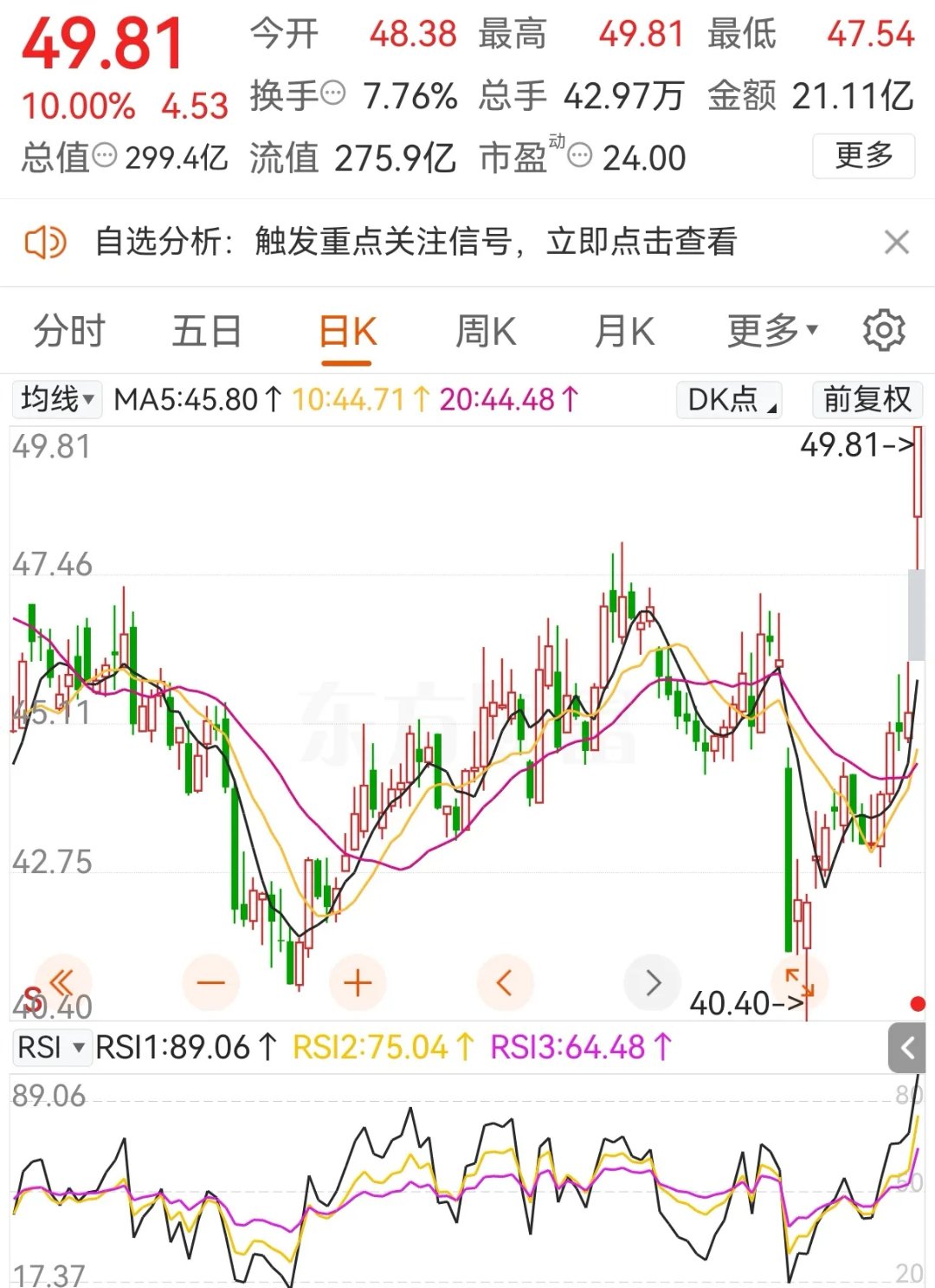Move chart right with right arrow button
935x1288 pixels.
(x=652, y=982)
